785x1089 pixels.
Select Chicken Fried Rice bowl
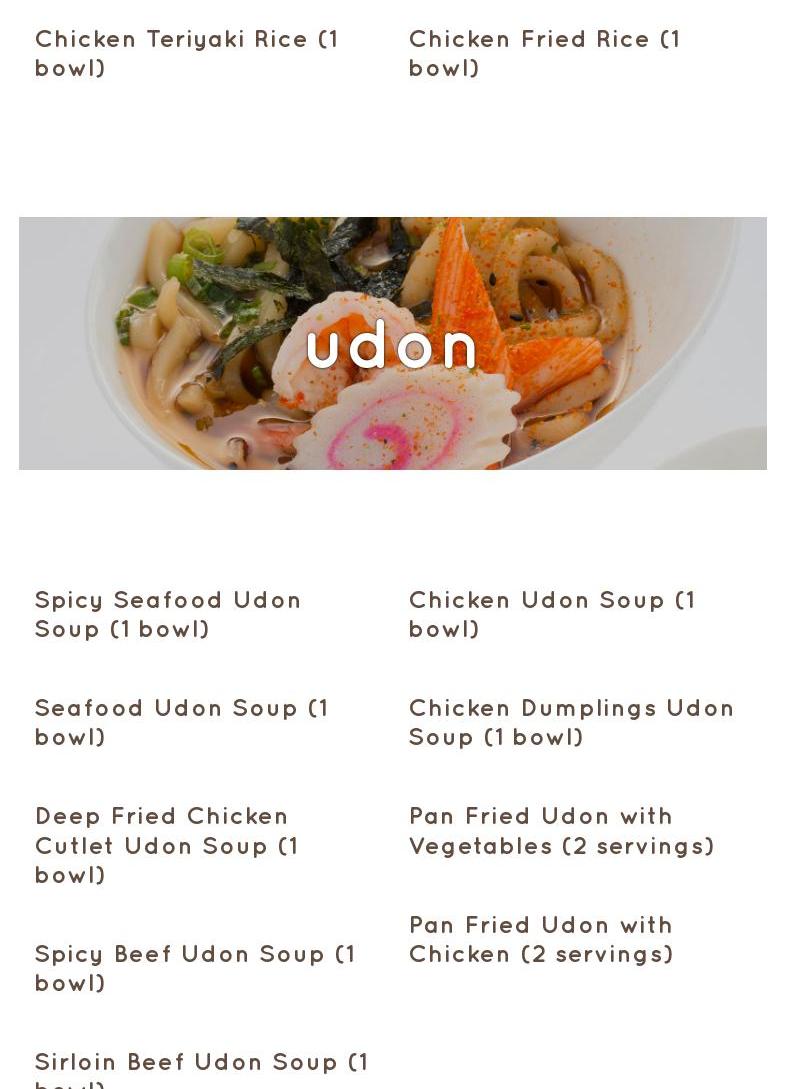point(545,53)
